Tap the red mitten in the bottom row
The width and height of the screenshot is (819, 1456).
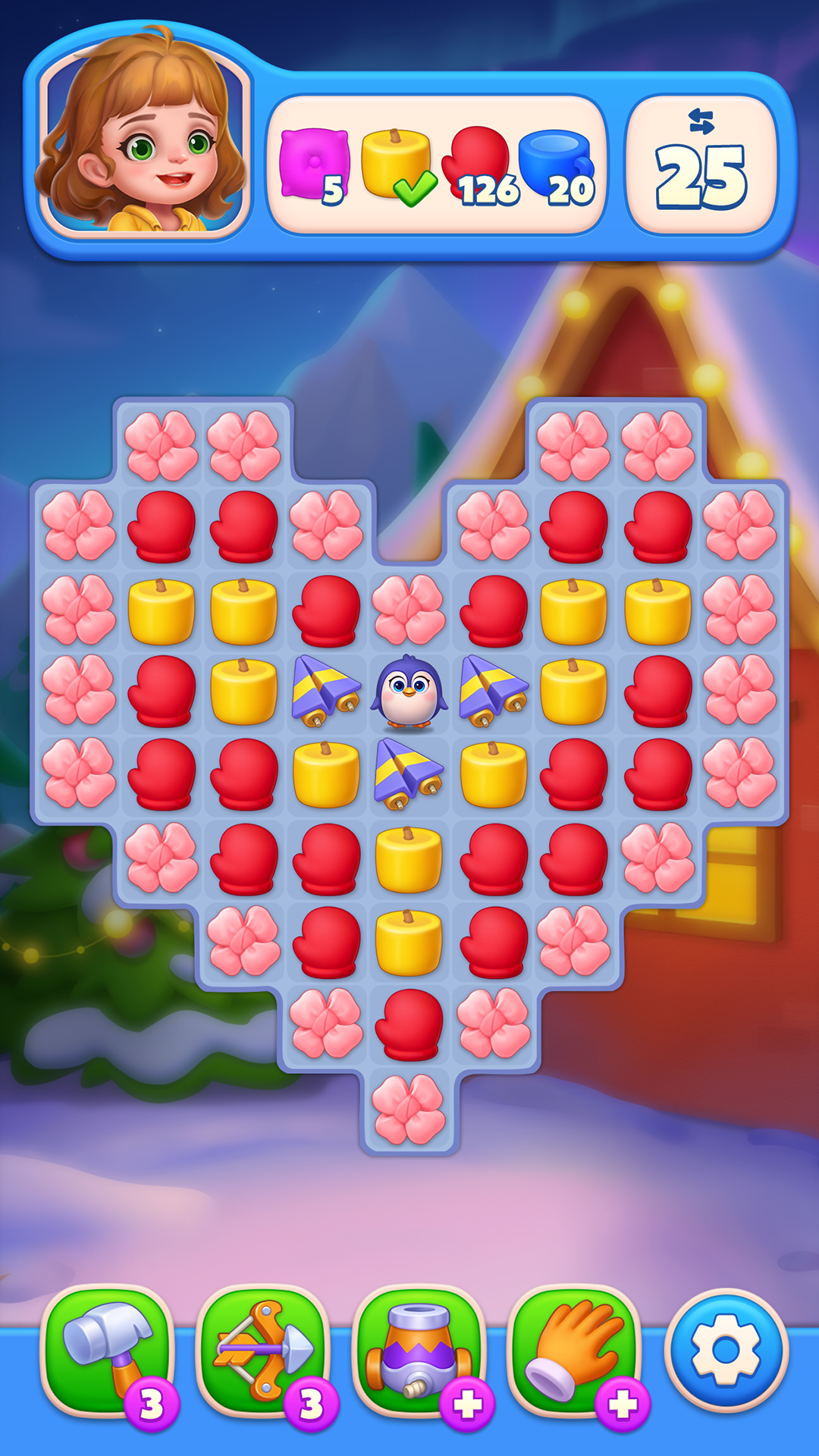(x=409, y=1024)
